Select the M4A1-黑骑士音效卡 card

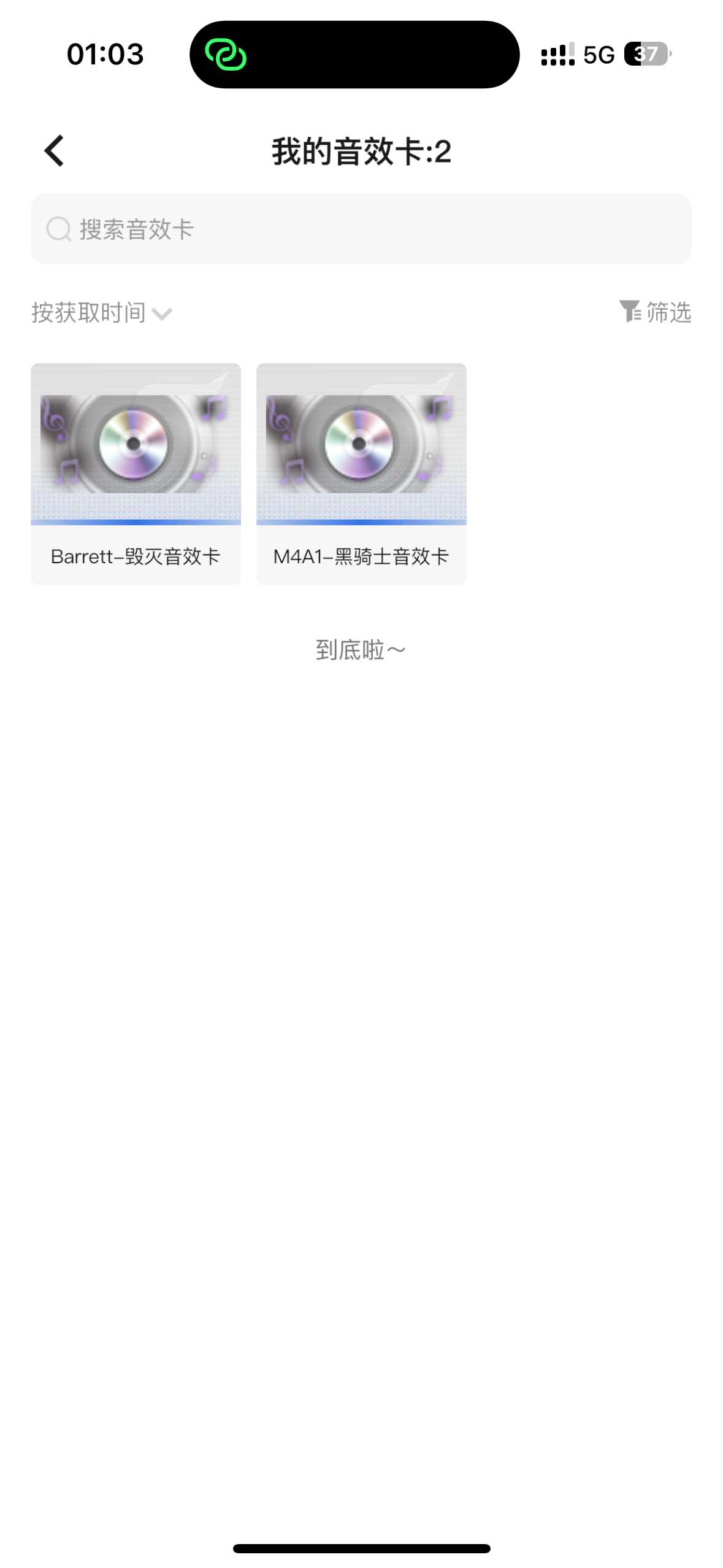(361, 473)
